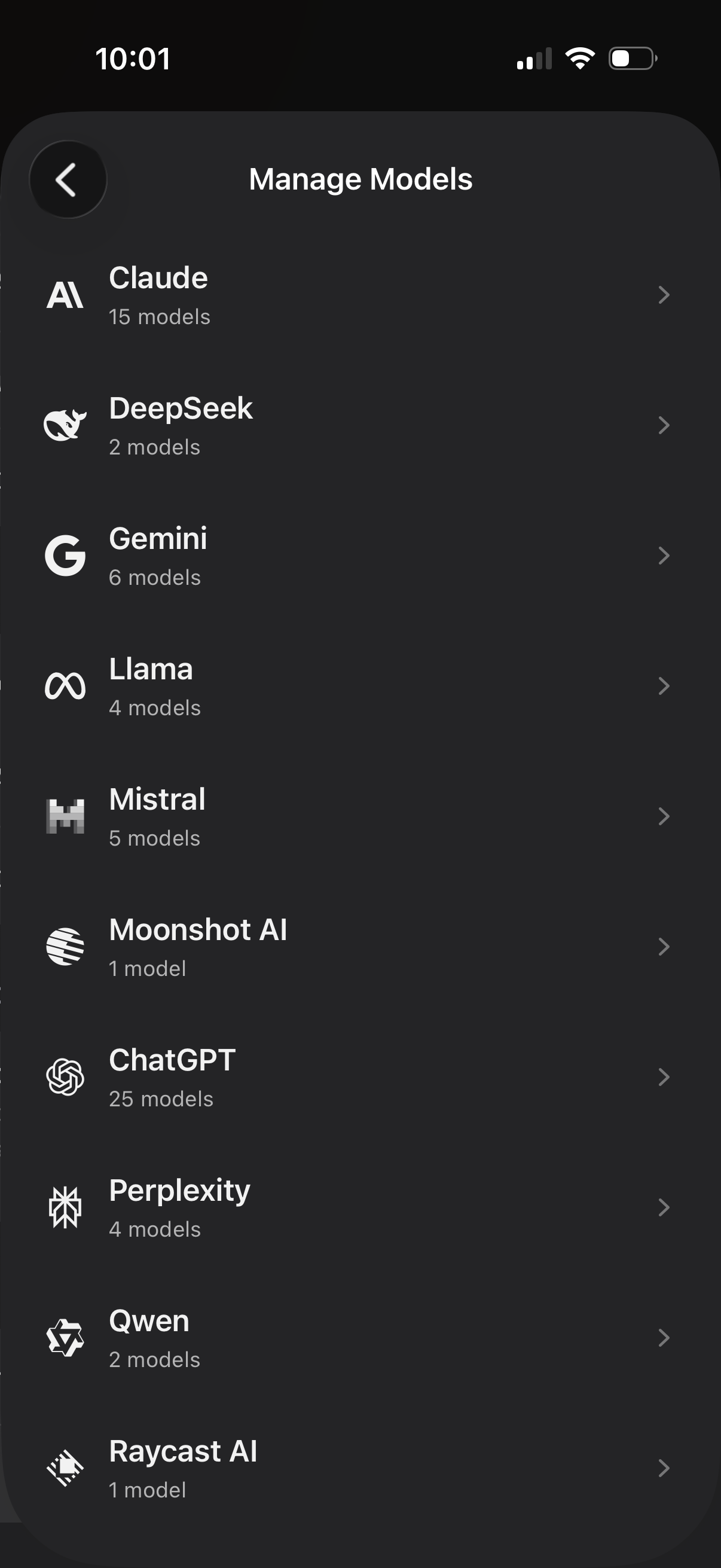Select the ChatGPT OpenAI swirl icon

[65, 1076]
